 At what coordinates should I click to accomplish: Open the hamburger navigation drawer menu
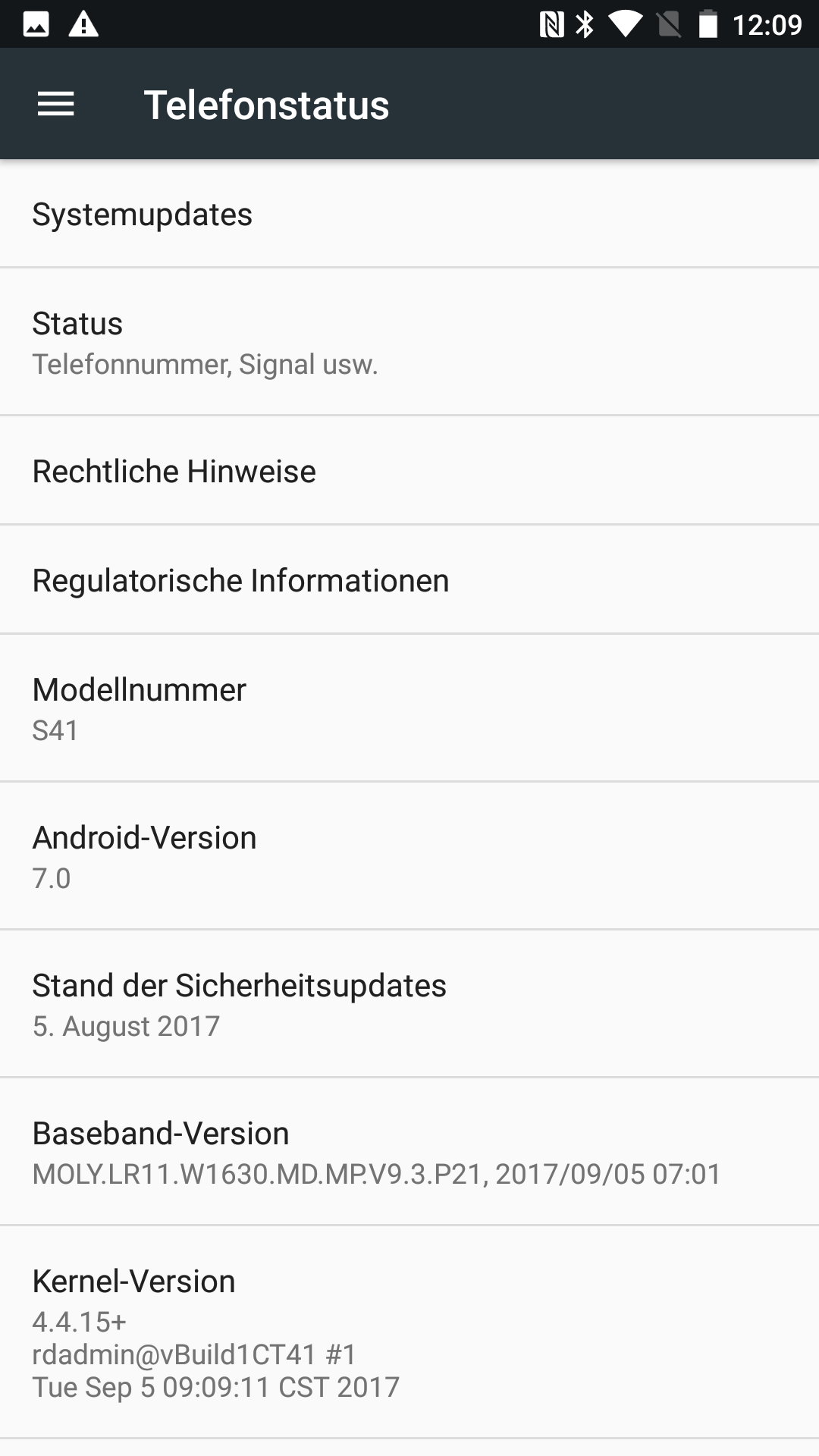(x=56, y=104)
